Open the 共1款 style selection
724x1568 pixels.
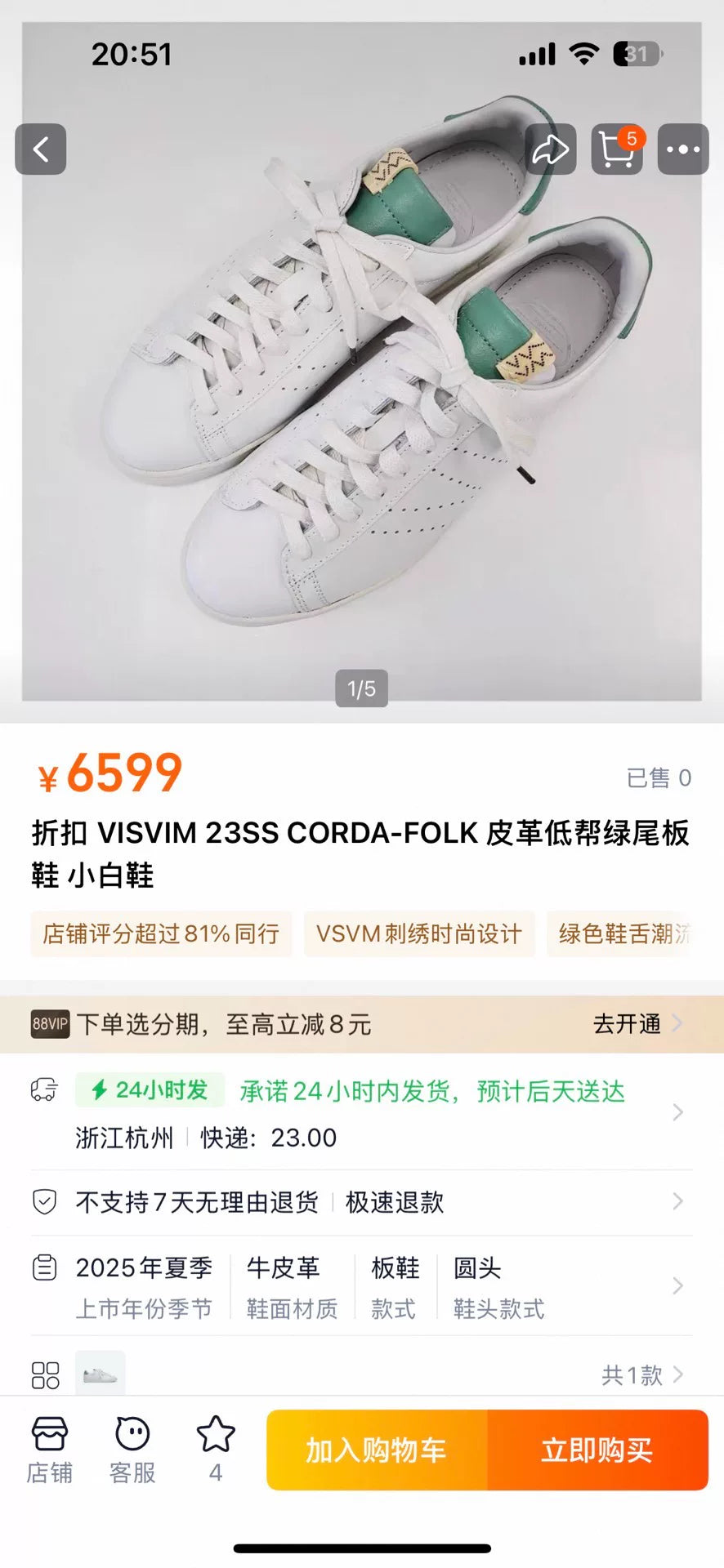(641, 1375)
